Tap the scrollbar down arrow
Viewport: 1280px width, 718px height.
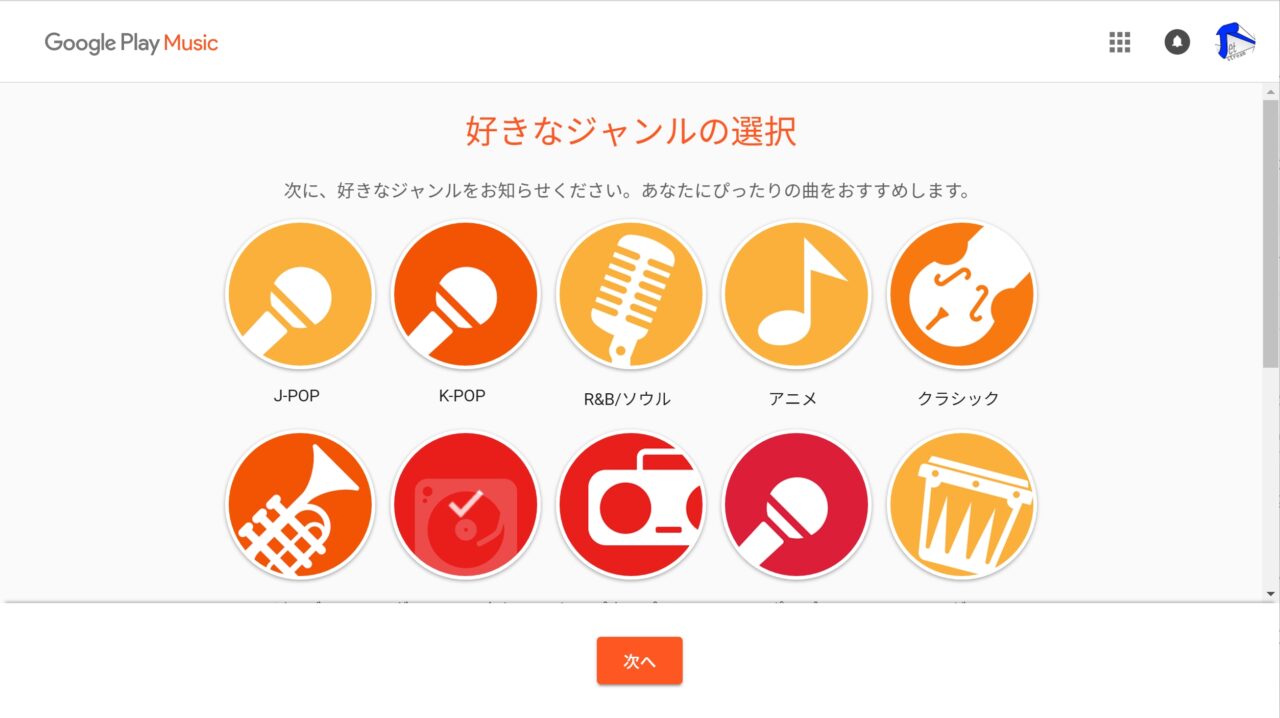[x=1271, y=594]
